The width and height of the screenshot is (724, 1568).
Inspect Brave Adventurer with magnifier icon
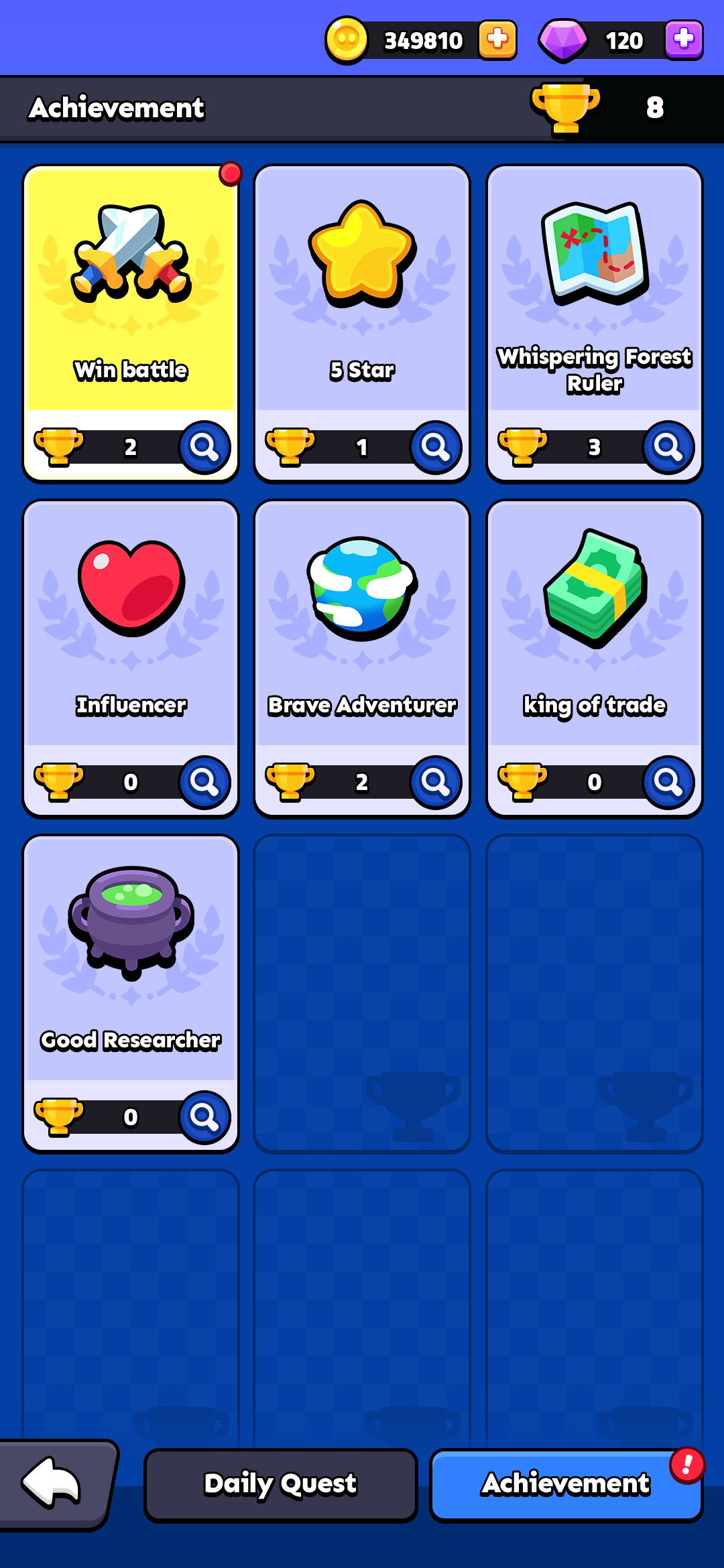[436, 782]
